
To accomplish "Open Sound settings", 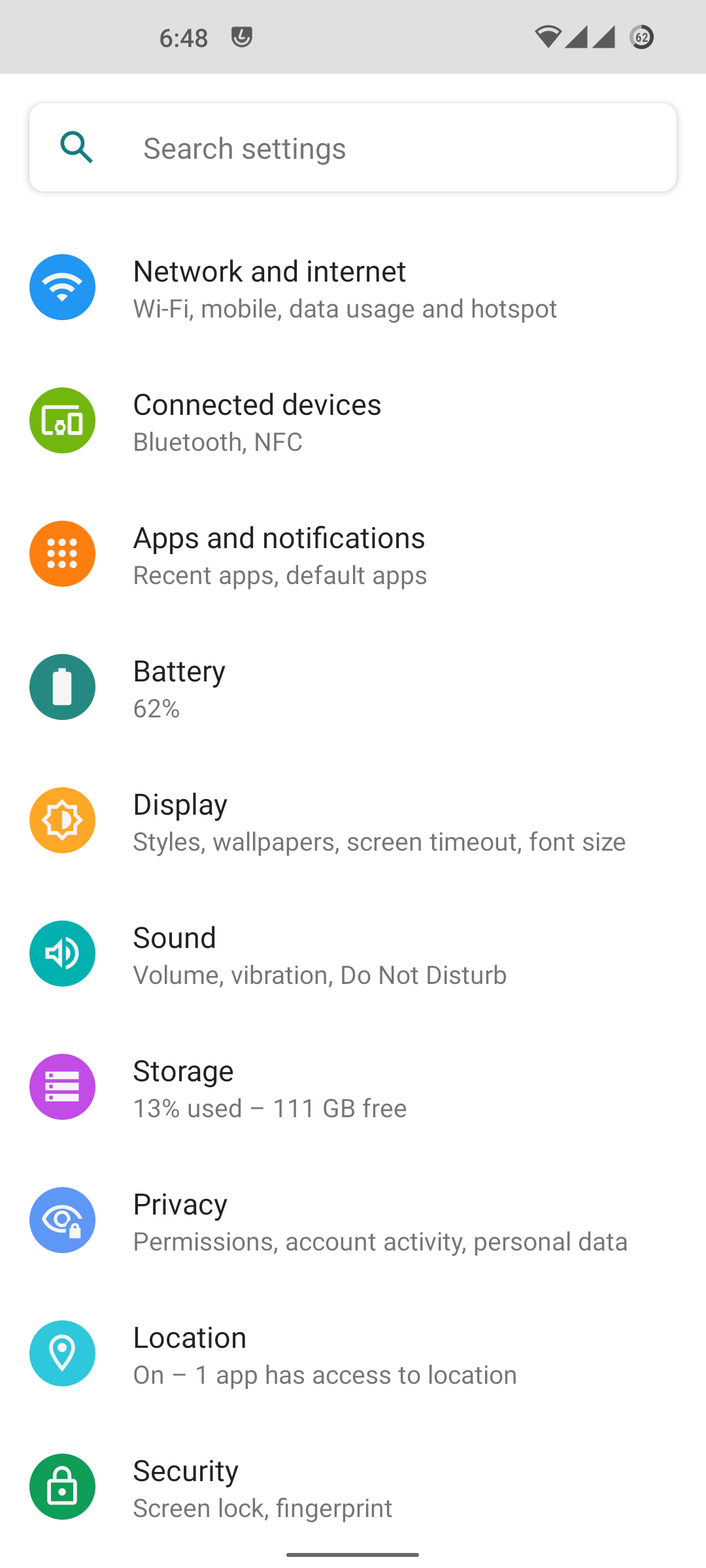I will point(353,954).
